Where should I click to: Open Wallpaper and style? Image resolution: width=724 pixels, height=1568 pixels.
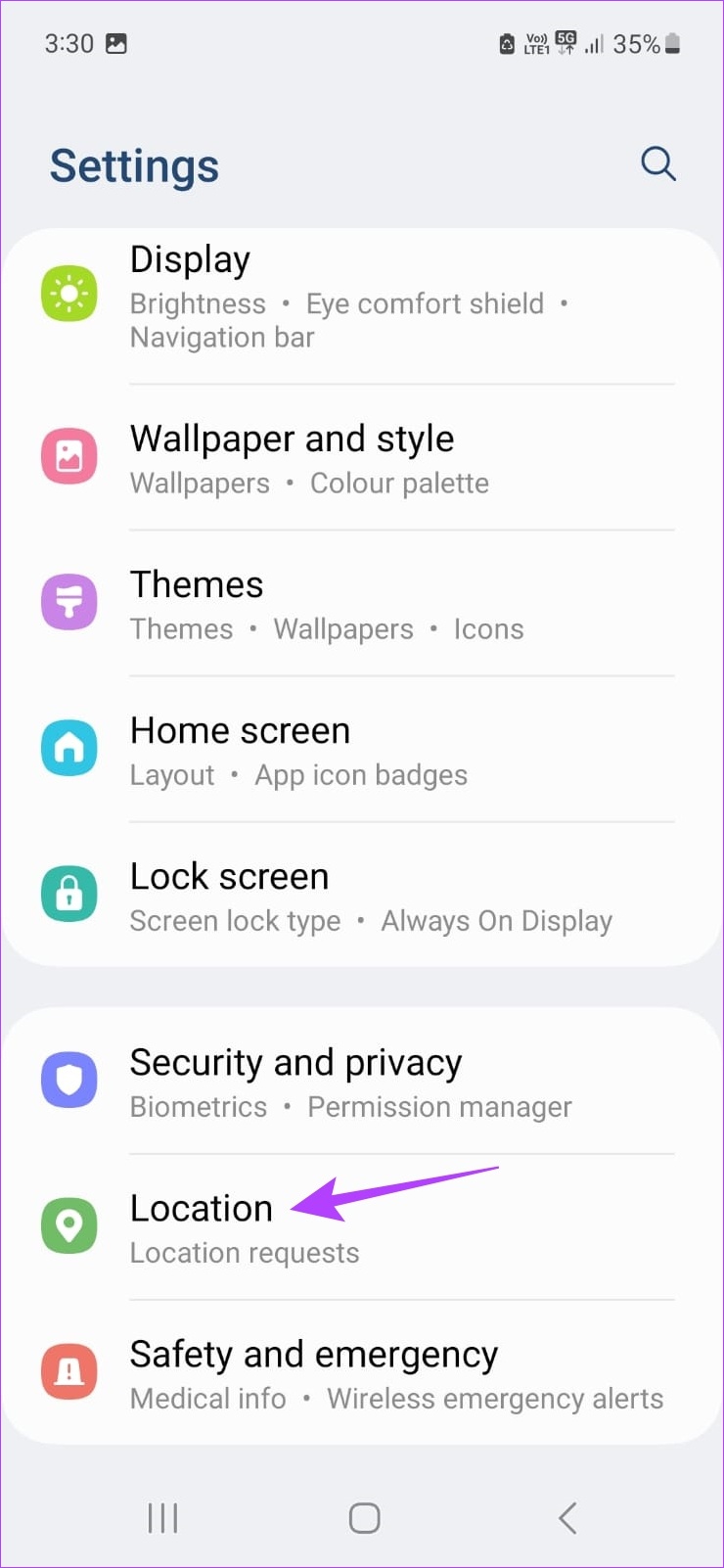click(362, 458)
